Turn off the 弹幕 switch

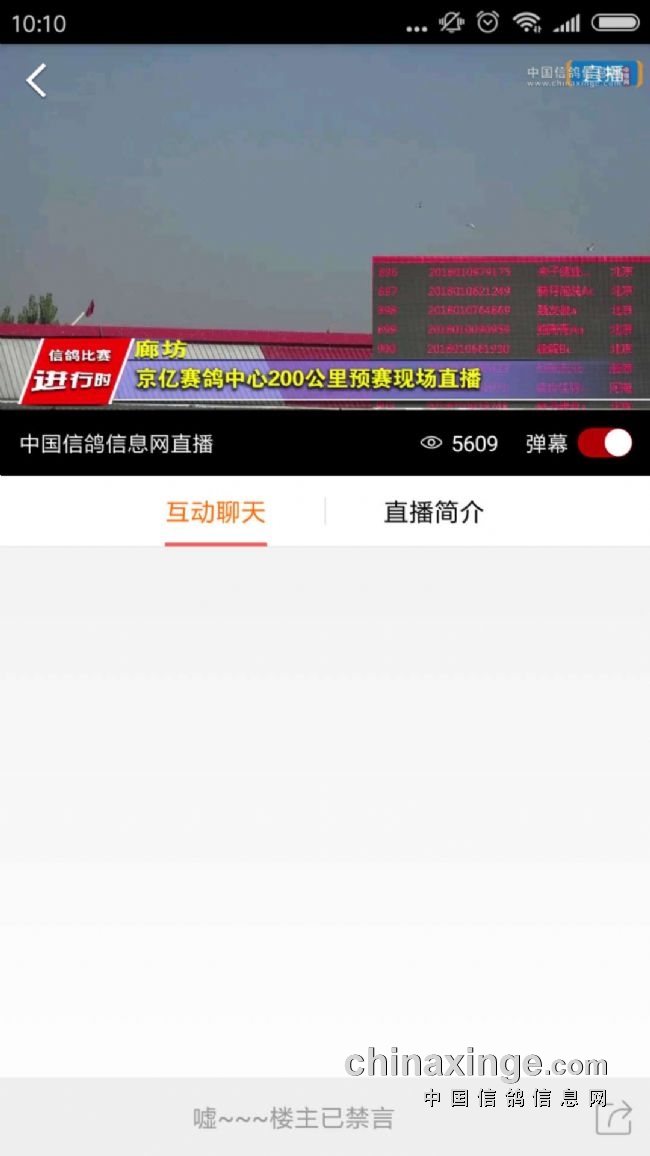tap(605, 443)
